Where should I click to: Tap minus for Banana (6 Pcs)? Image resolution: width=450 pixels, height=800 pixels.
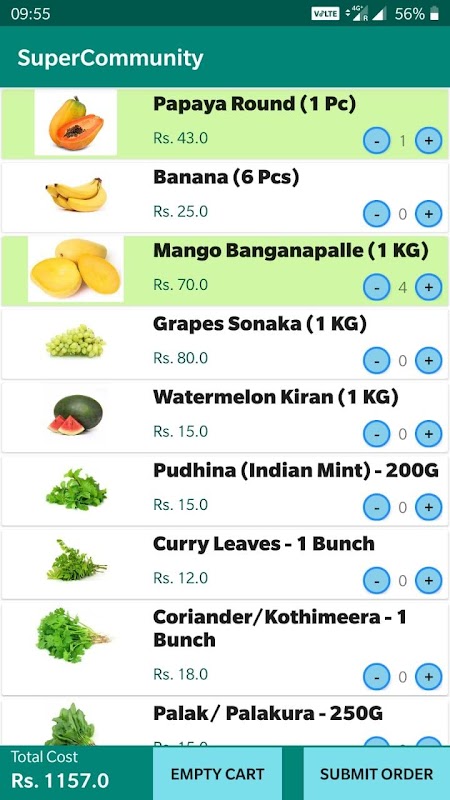pos(377,214)
